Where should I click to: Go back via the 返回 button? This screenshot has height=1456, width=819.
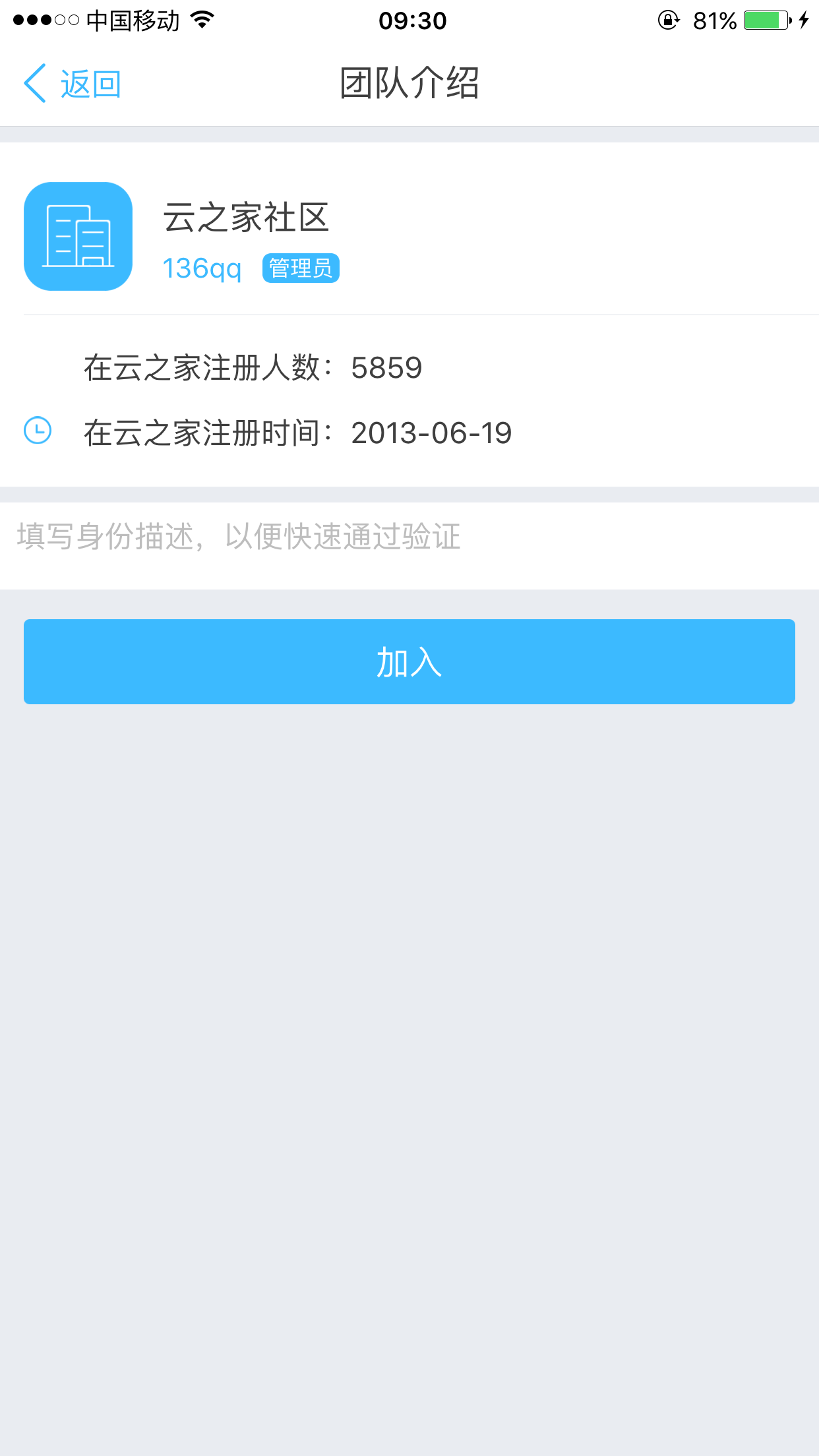tap(73, 84)
